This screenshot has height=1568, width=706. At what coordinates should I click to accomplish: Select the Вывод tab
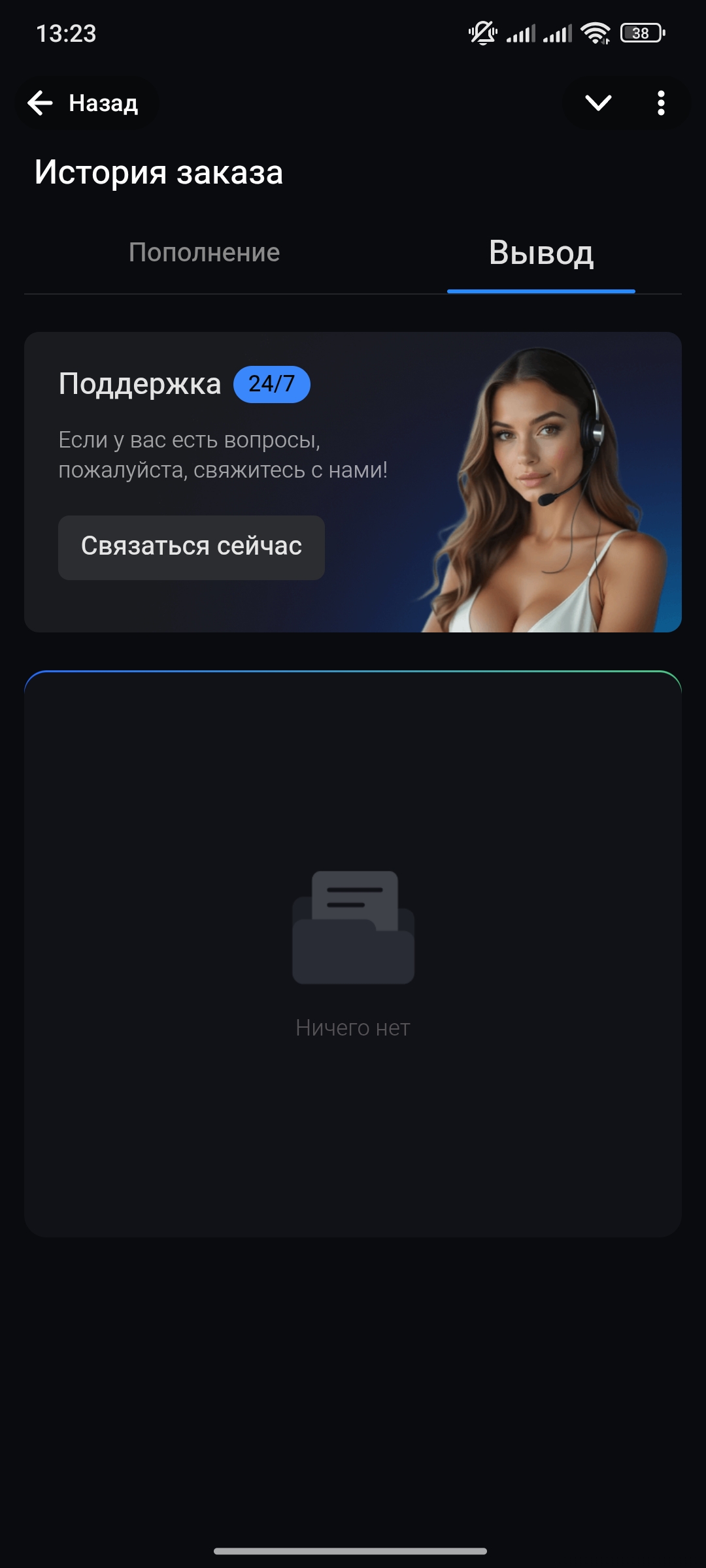pos(541,253)
